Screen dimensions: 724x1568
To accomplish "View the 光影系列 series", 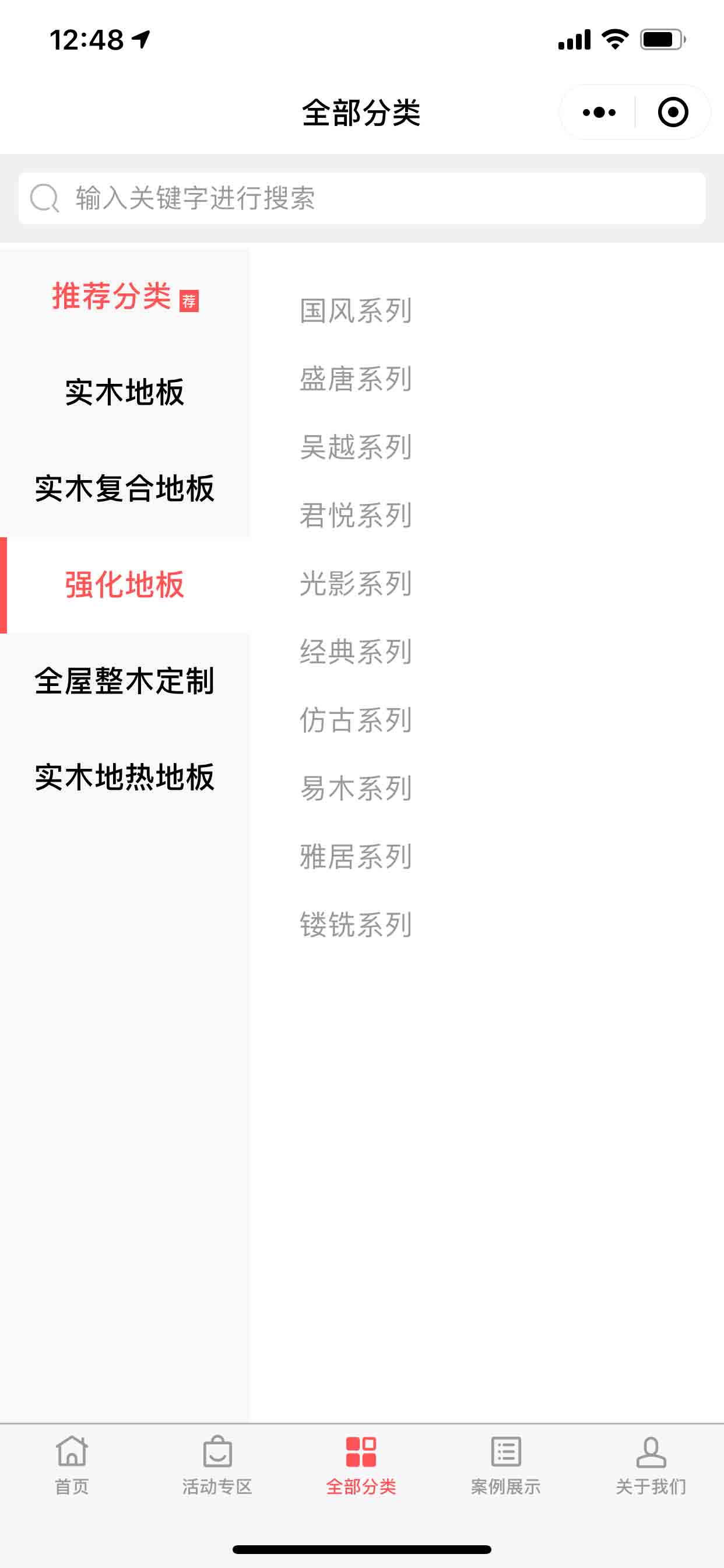I will [356, 583].
